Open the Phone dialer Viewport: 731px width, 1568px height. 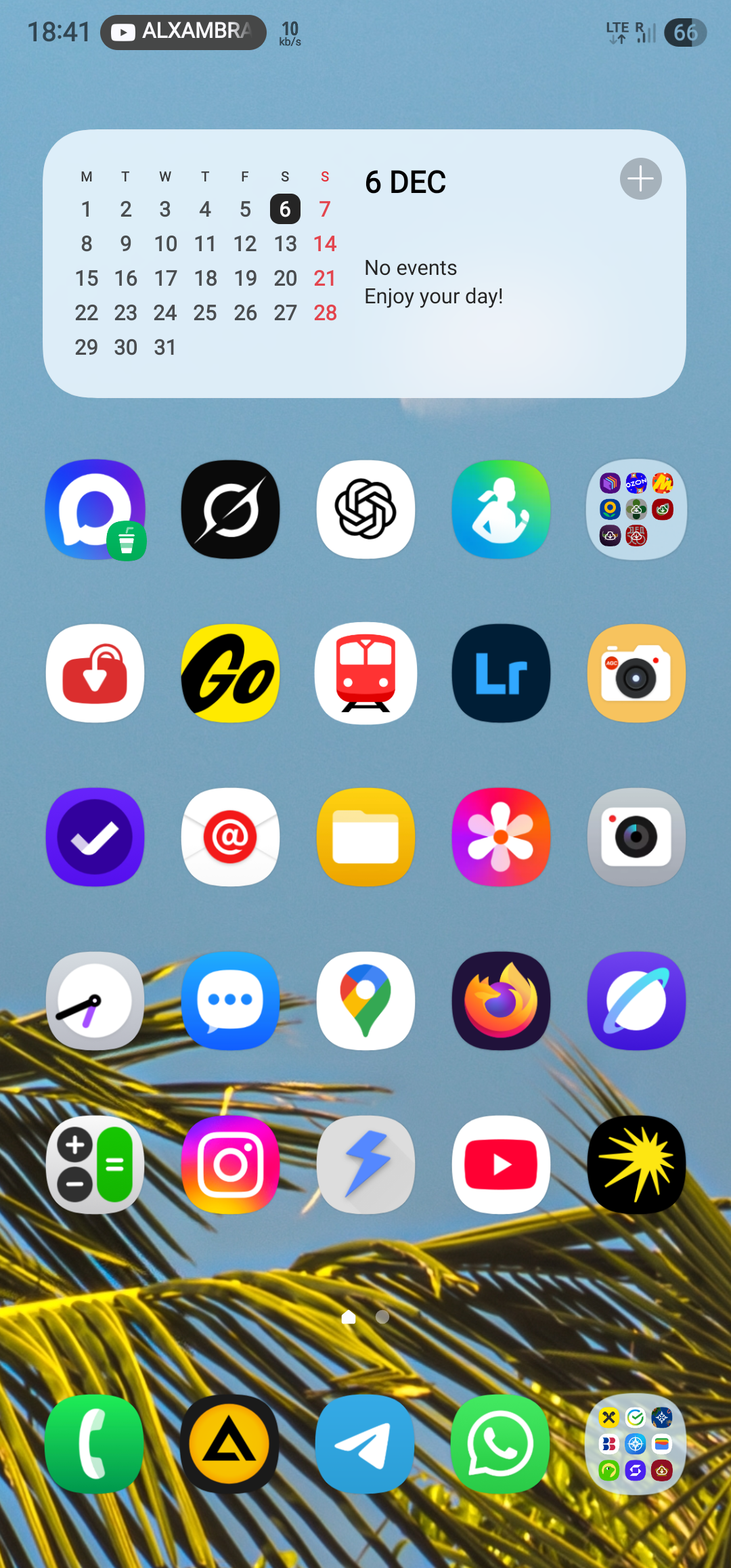pyautogui.click(x=95, y=1443)
